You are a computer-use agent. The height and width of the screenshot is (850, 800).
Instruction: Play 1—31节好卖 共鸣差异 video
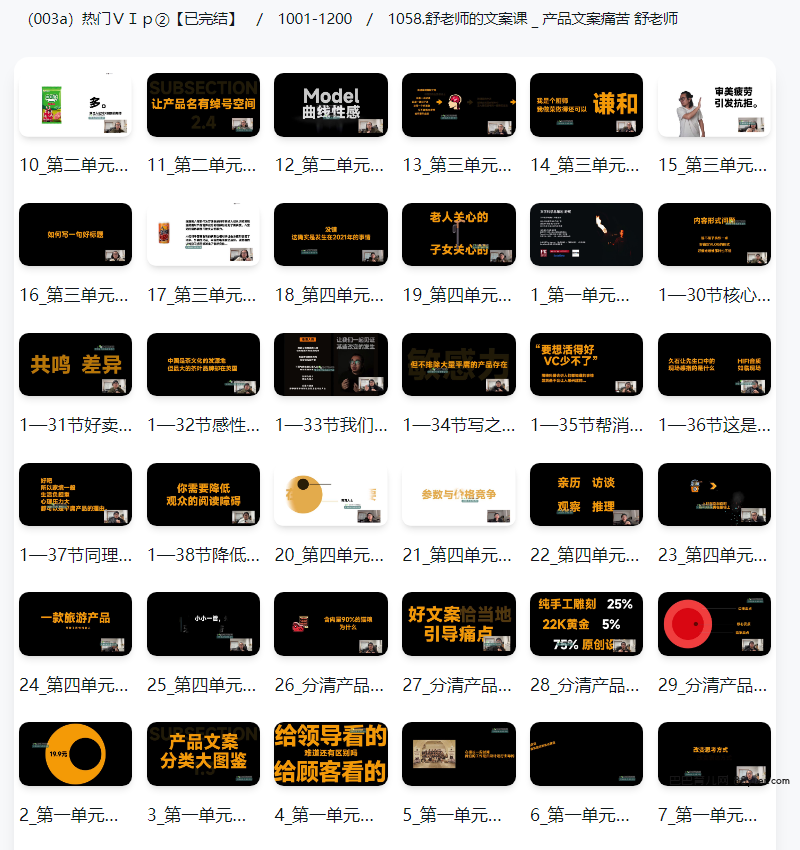[x=75, y=365]
